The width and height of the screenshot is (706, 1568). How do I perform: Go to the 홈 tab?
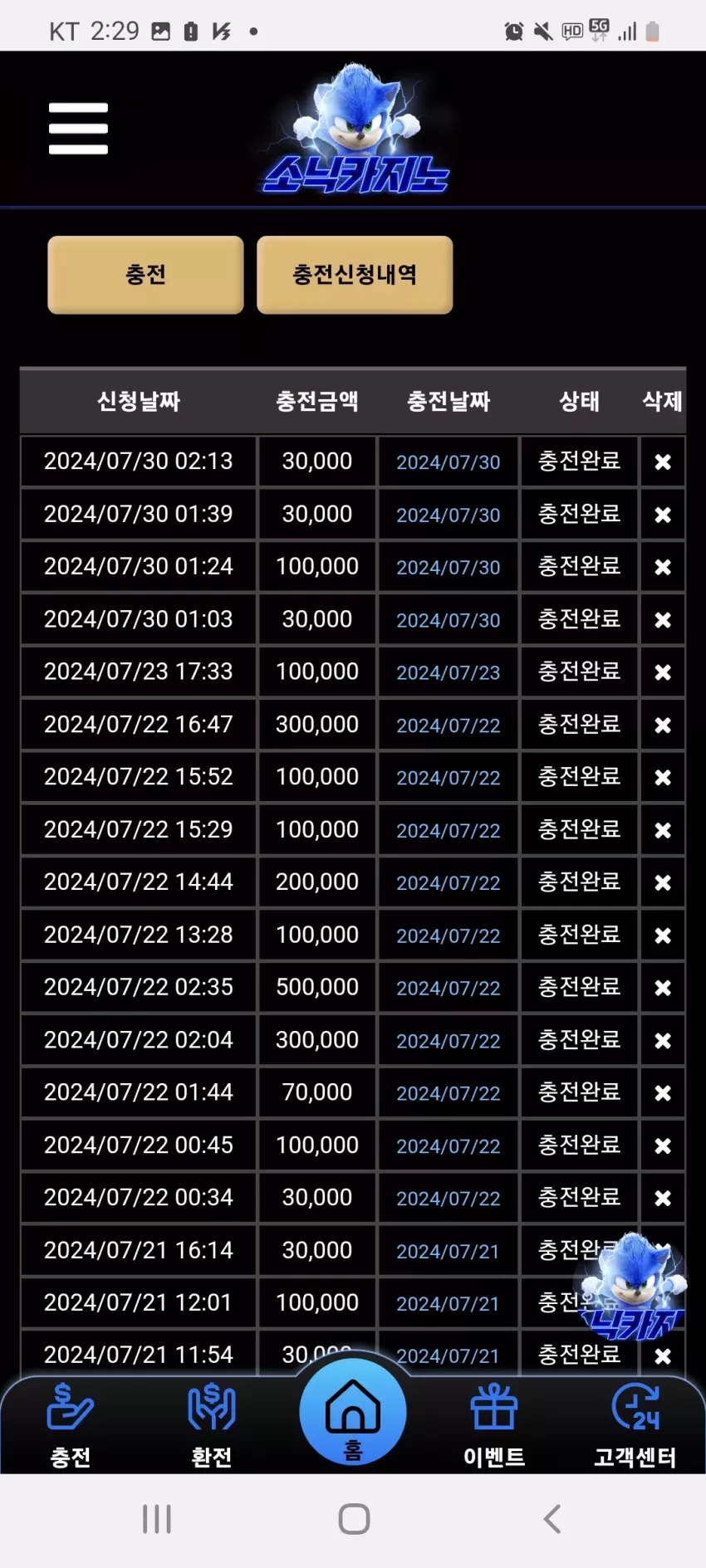(353, 1413)
